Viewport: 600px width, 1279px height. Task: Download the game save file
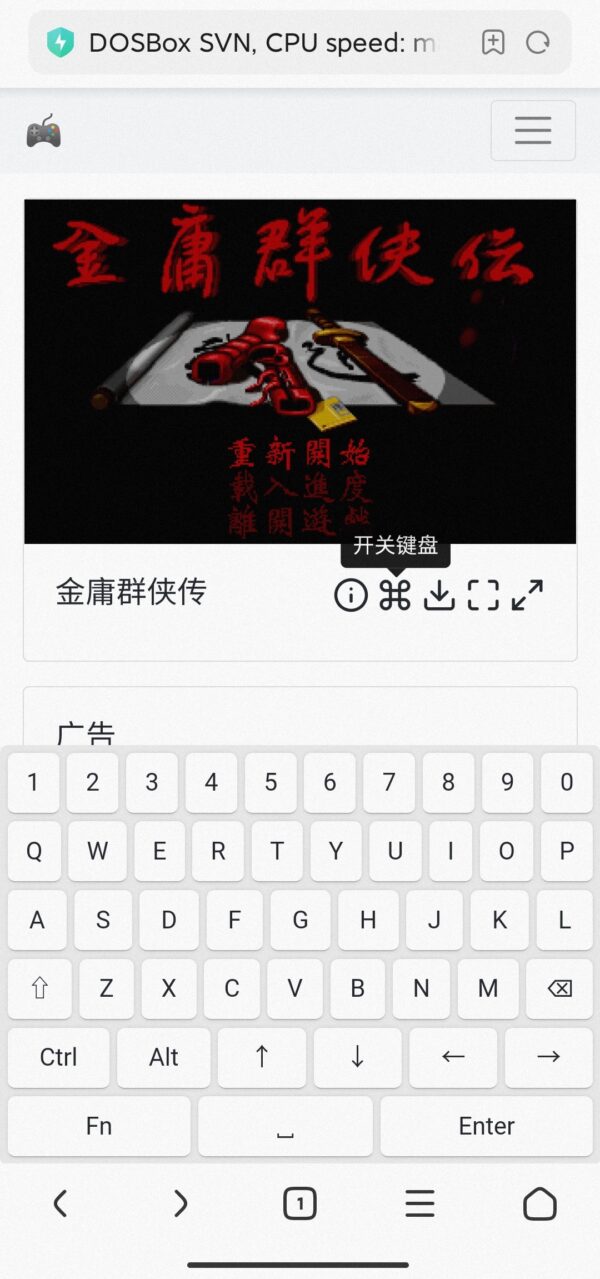[x=439, y=595]
